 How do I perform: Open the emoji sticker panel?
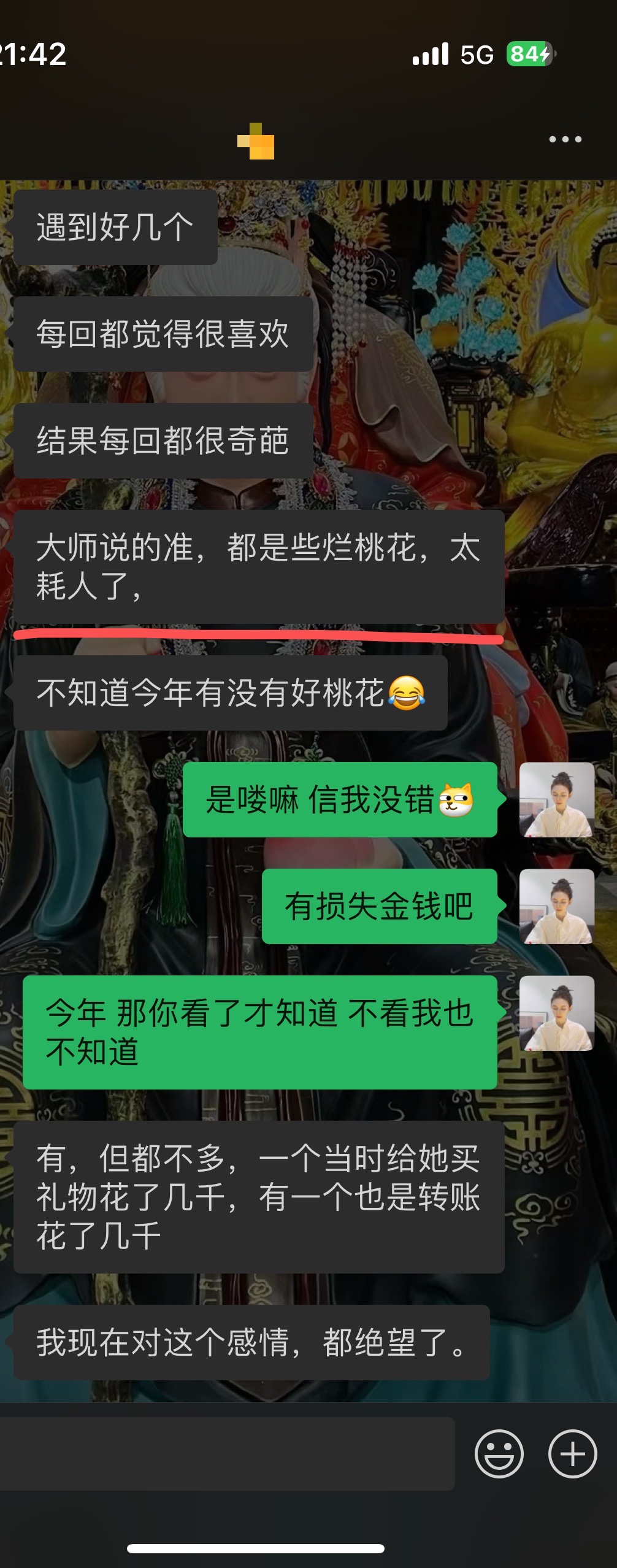[x=499, y=1453]
